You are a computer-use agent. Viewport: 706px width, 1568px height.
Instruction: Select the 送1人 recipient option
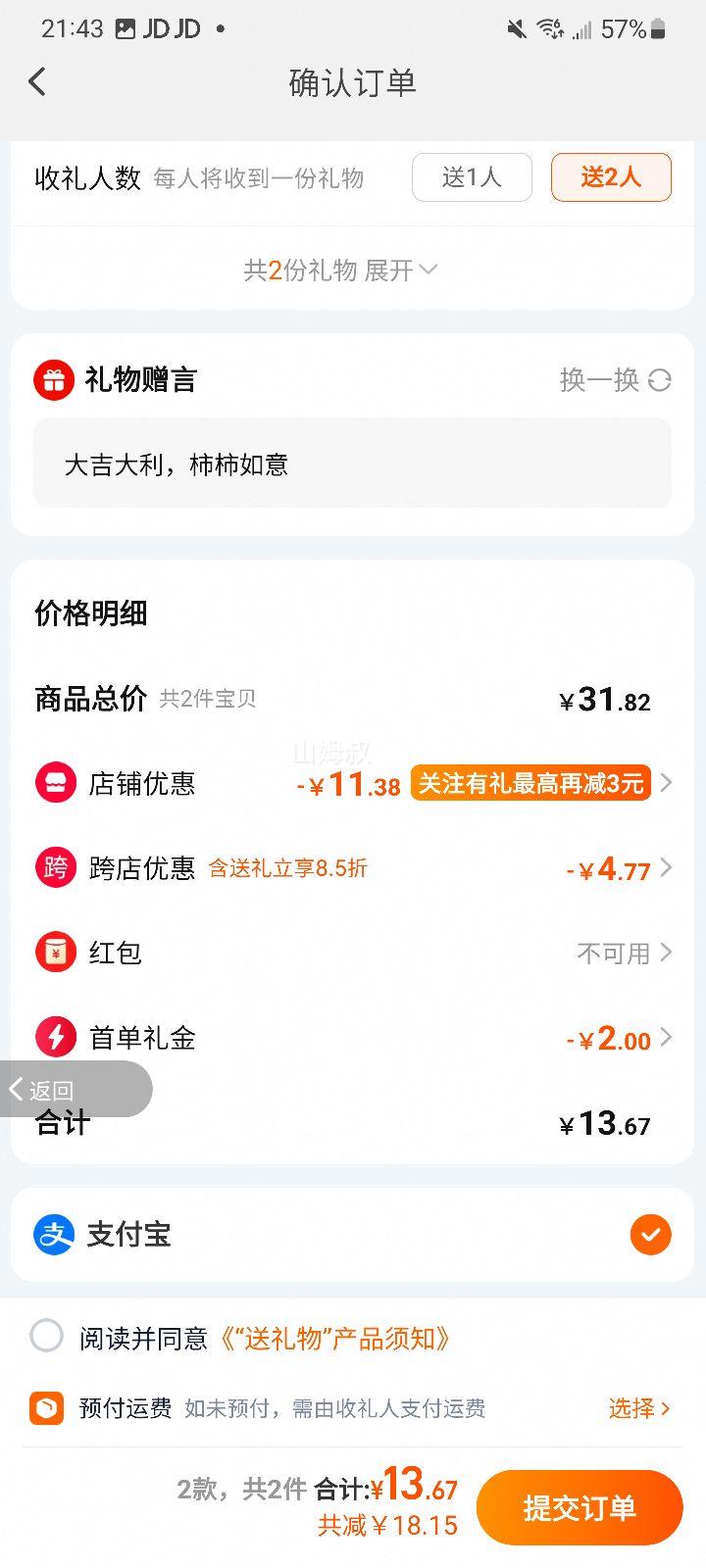pos(472,177)
